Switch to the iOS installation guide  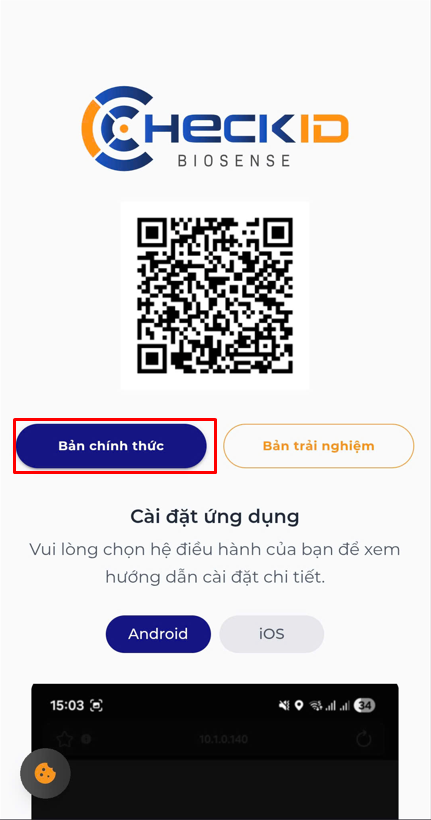click(x=271, y=634)
